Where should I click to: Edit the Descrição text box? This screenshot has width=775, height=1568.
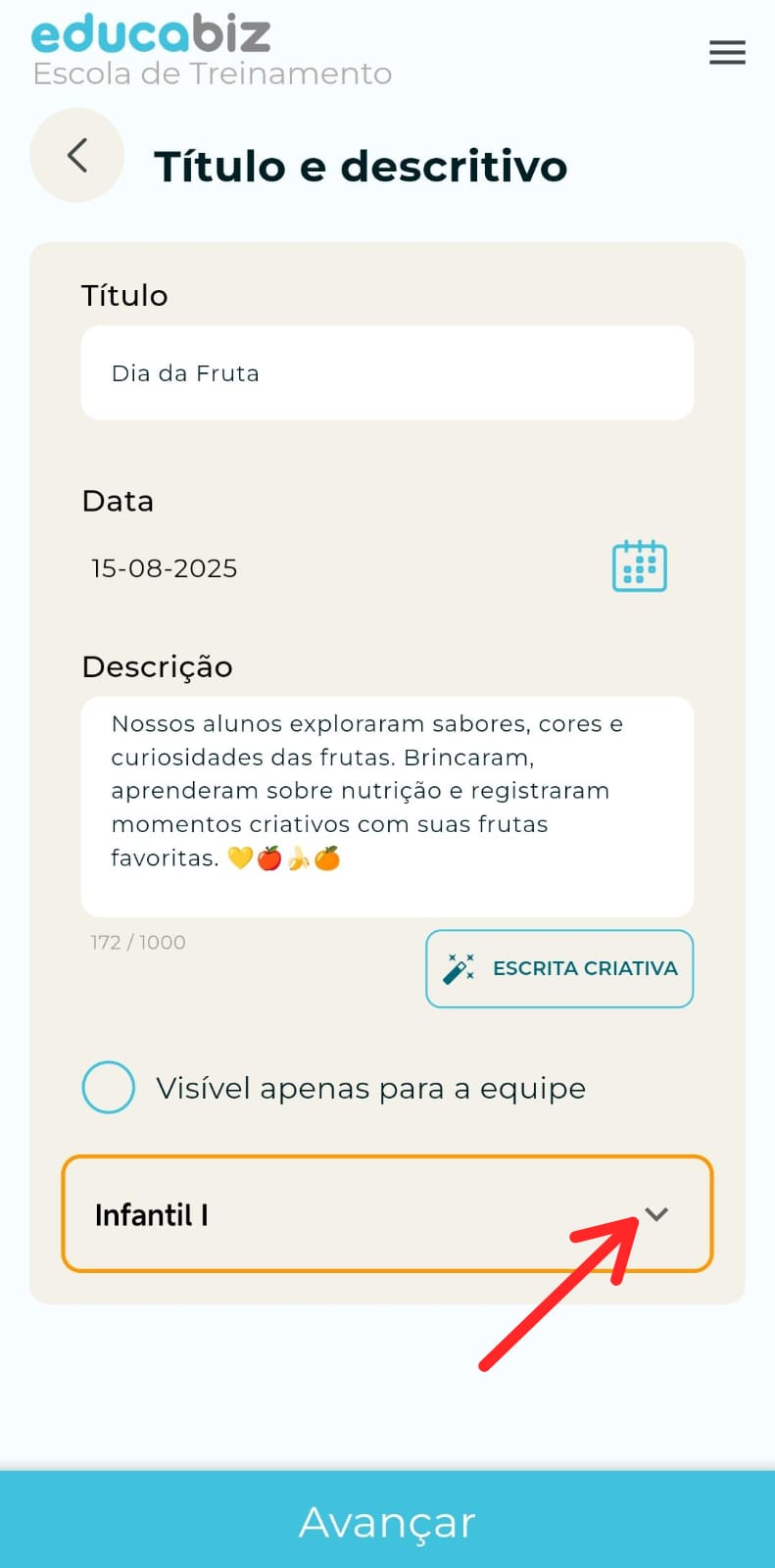[387, 806]
